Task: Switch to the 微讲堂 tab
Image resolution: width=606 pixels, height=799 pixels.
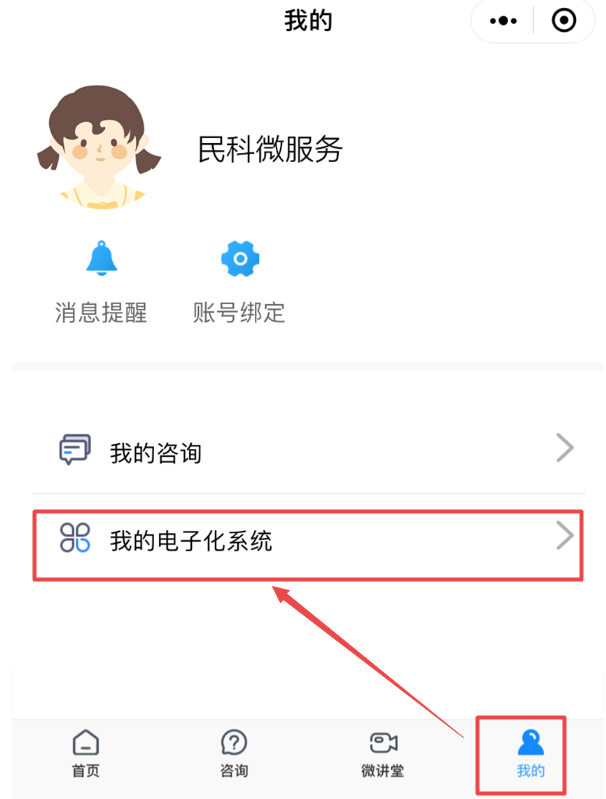Action: [382, 753]
